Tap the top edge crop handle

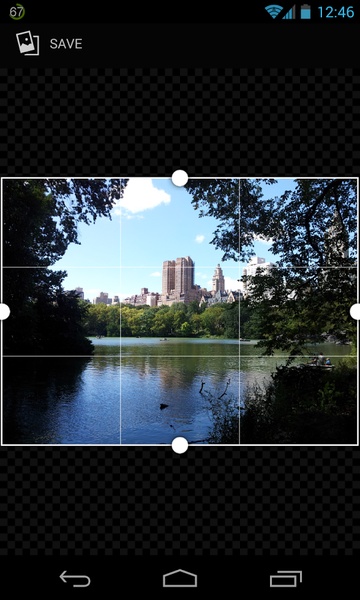coord(180,178)
